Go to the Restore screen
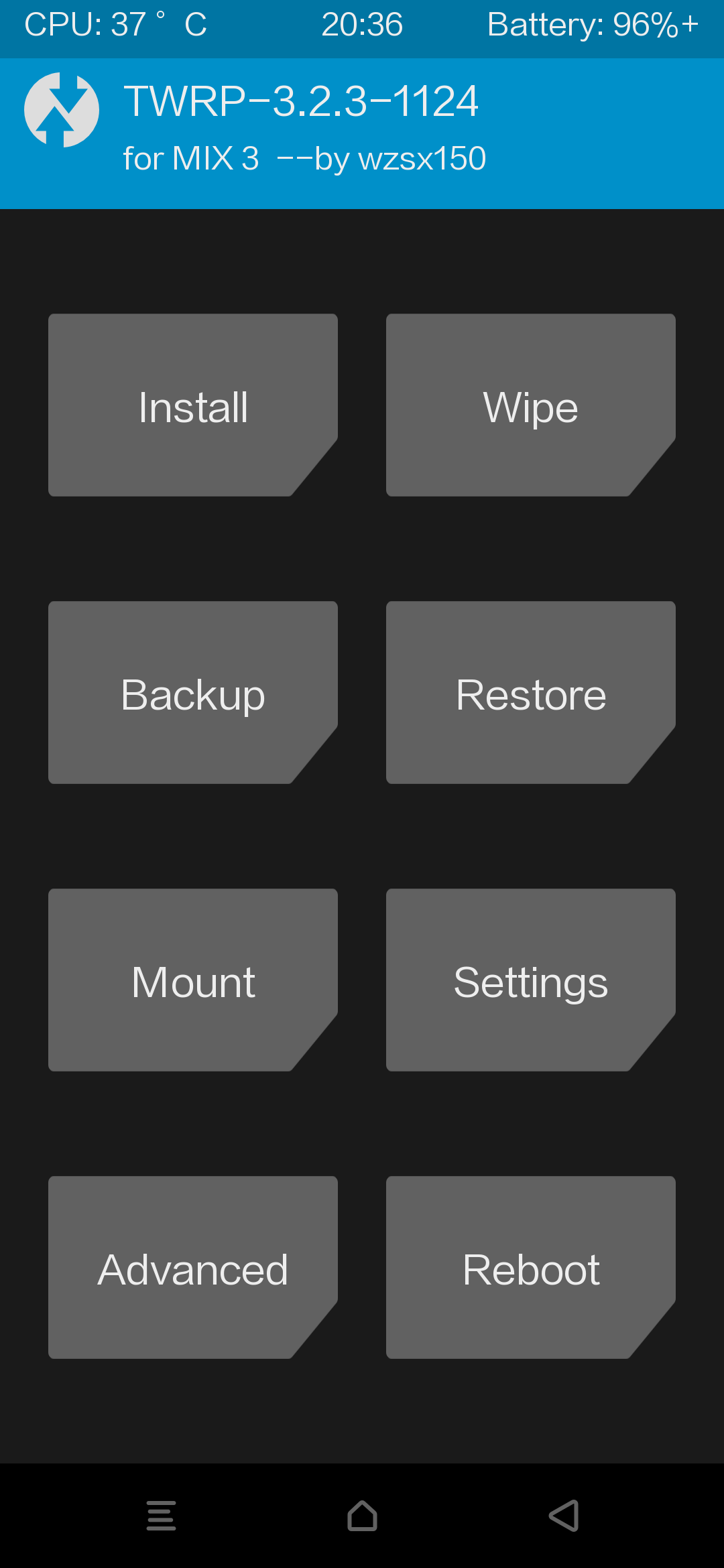 click(x=531, y=693)
